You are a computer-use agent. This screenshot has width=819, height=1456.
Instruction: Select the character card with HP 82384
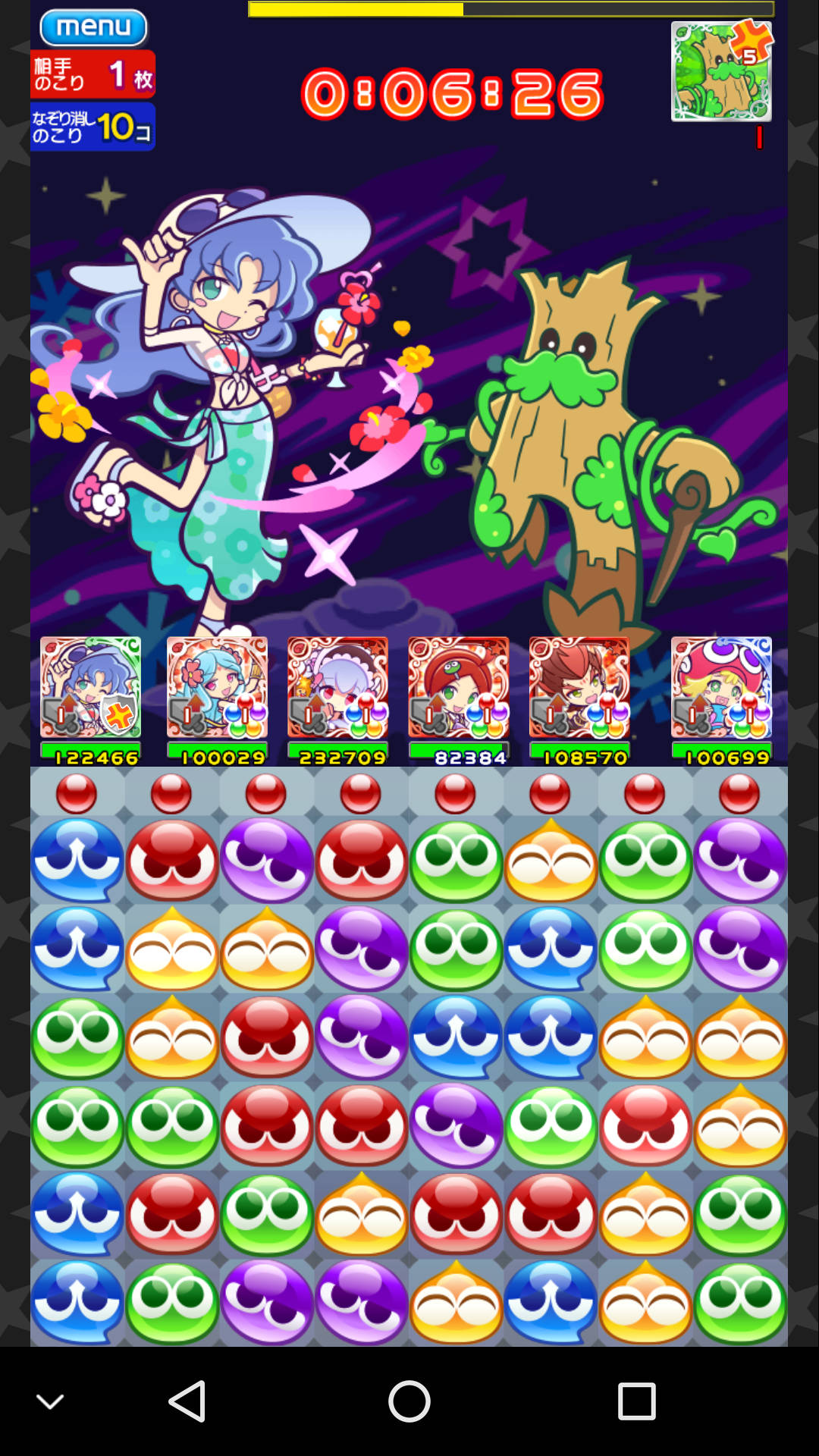click(458, 688)
